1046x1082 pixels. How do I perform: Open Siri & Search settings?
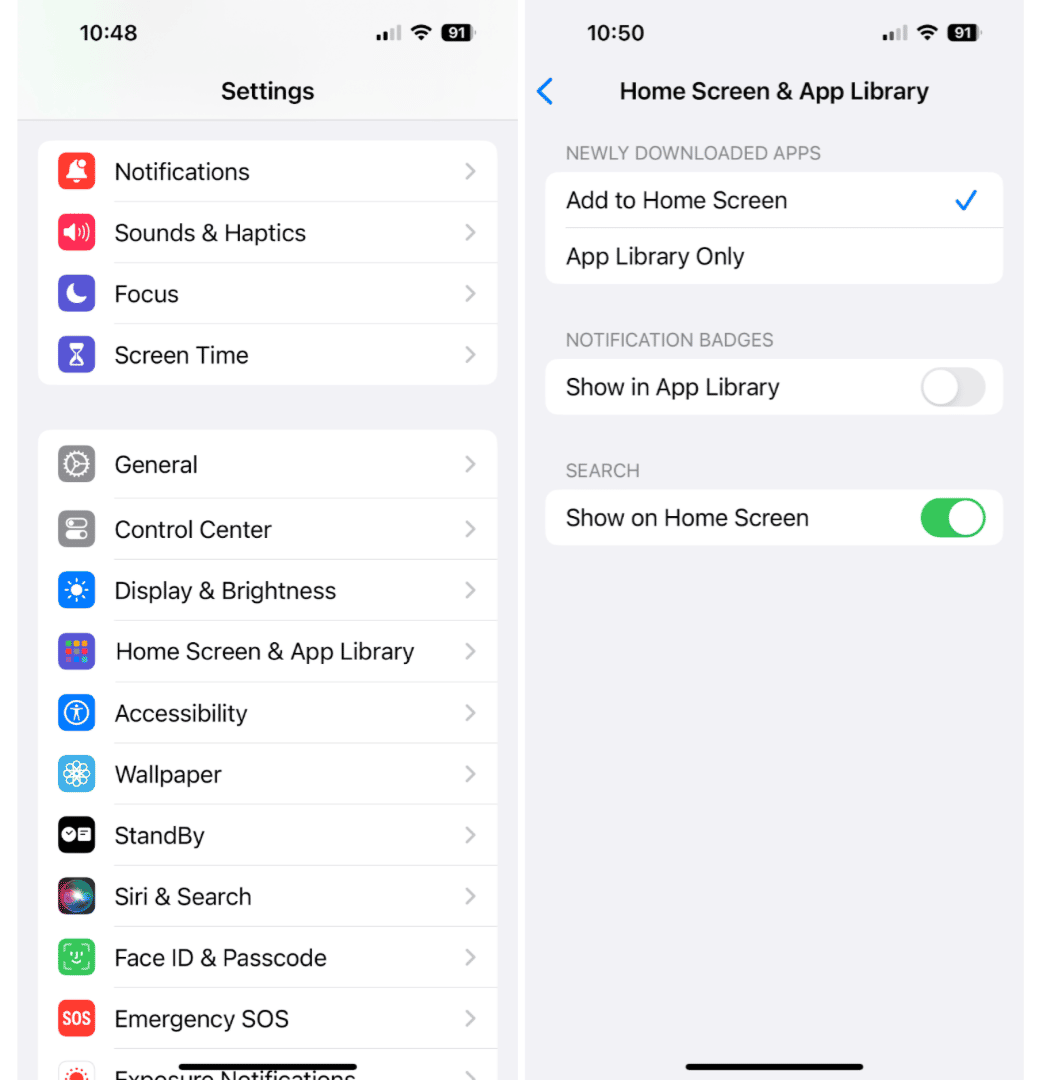pyautogui.click(x=267, y=897)
